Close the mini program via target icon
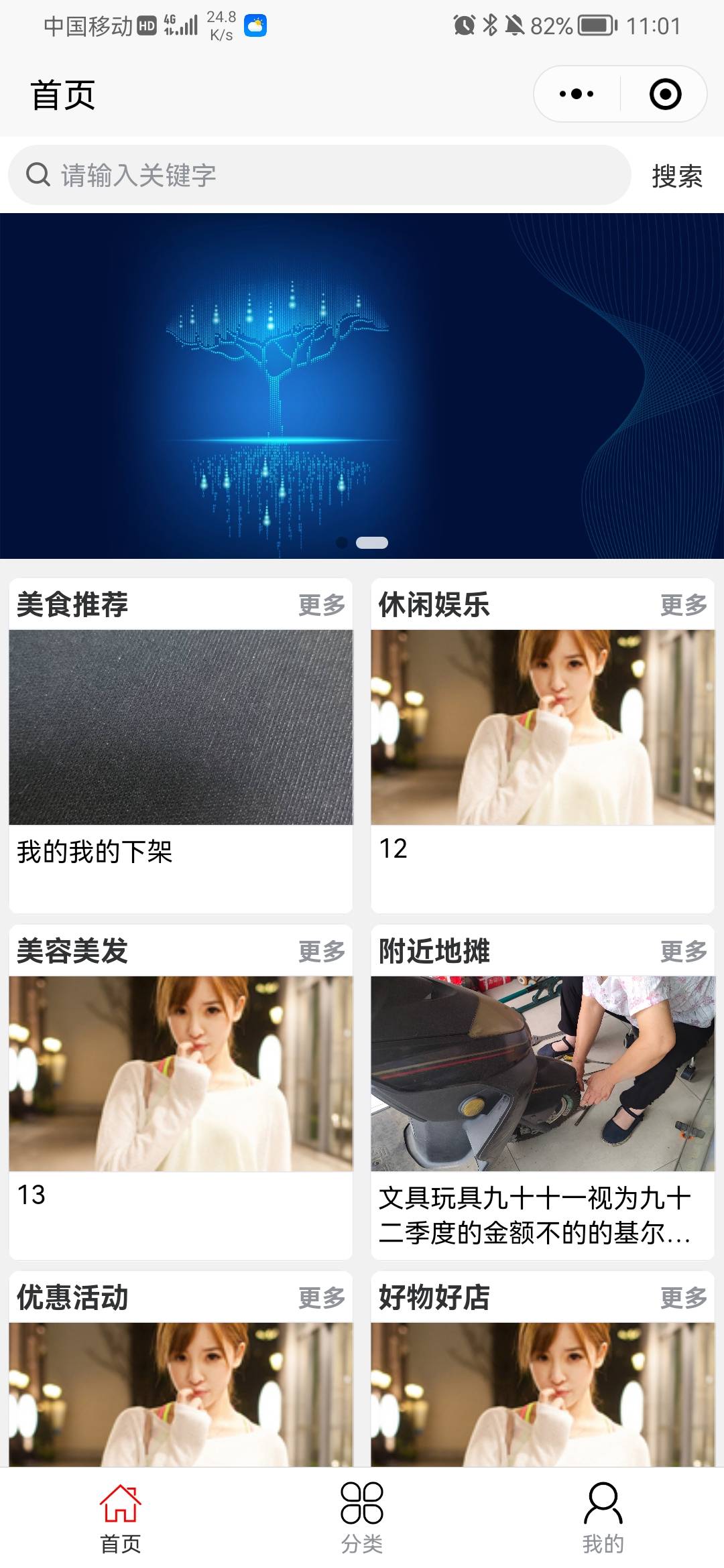The width and height of the screenshot is (724, 1568). pos(665,94)
